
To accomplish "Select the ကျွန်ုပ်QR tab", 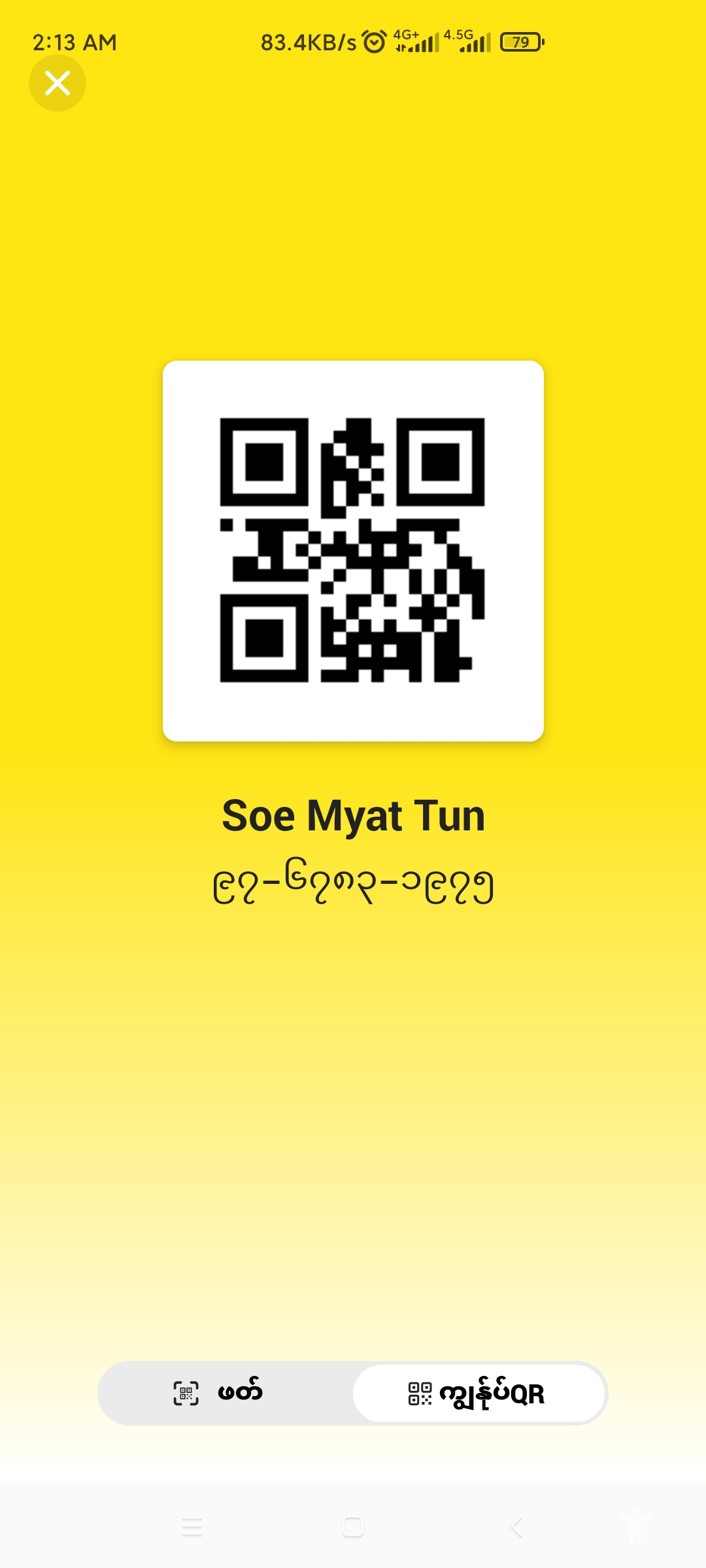I will pos(479,1393).
